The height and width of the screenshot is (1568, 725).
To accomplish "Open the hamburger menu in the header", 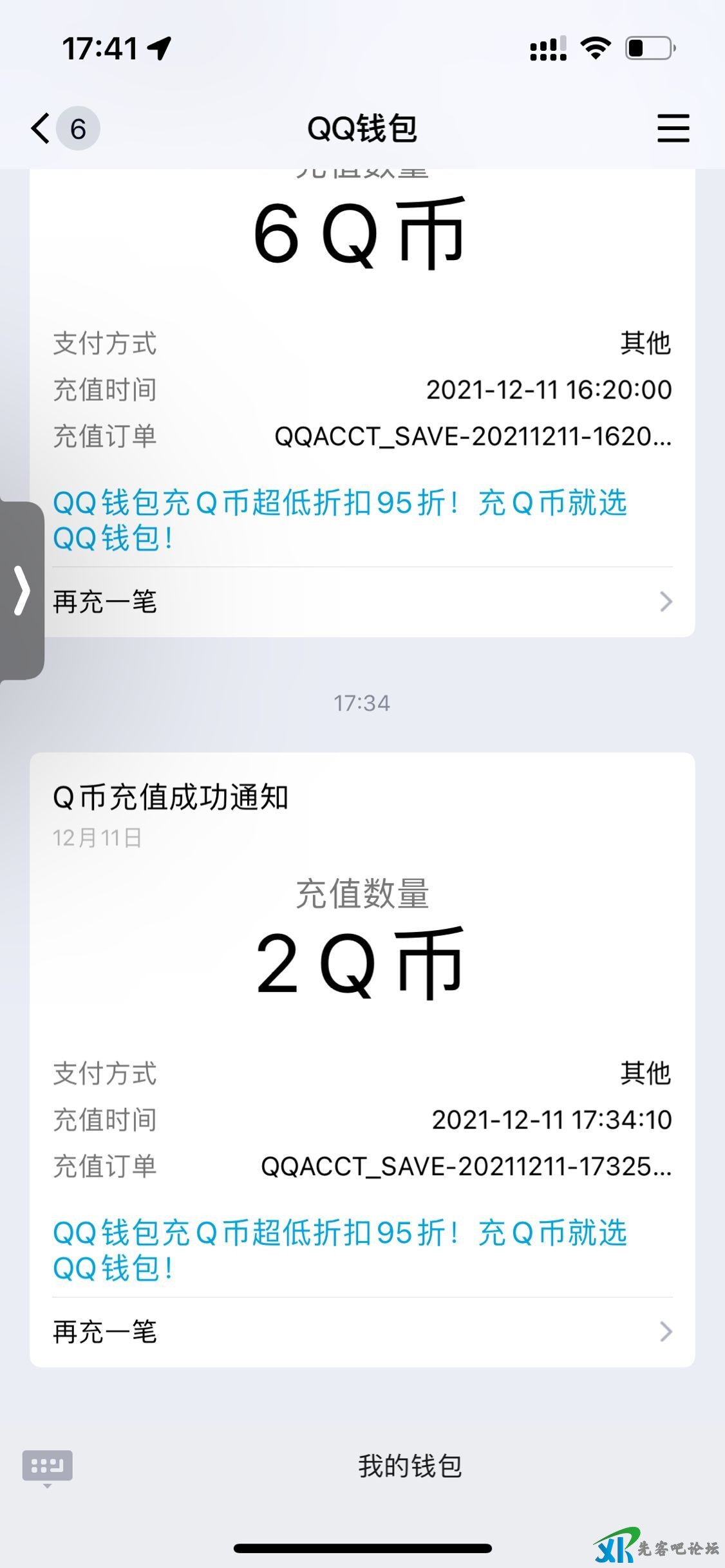I will tap(673, 128).
